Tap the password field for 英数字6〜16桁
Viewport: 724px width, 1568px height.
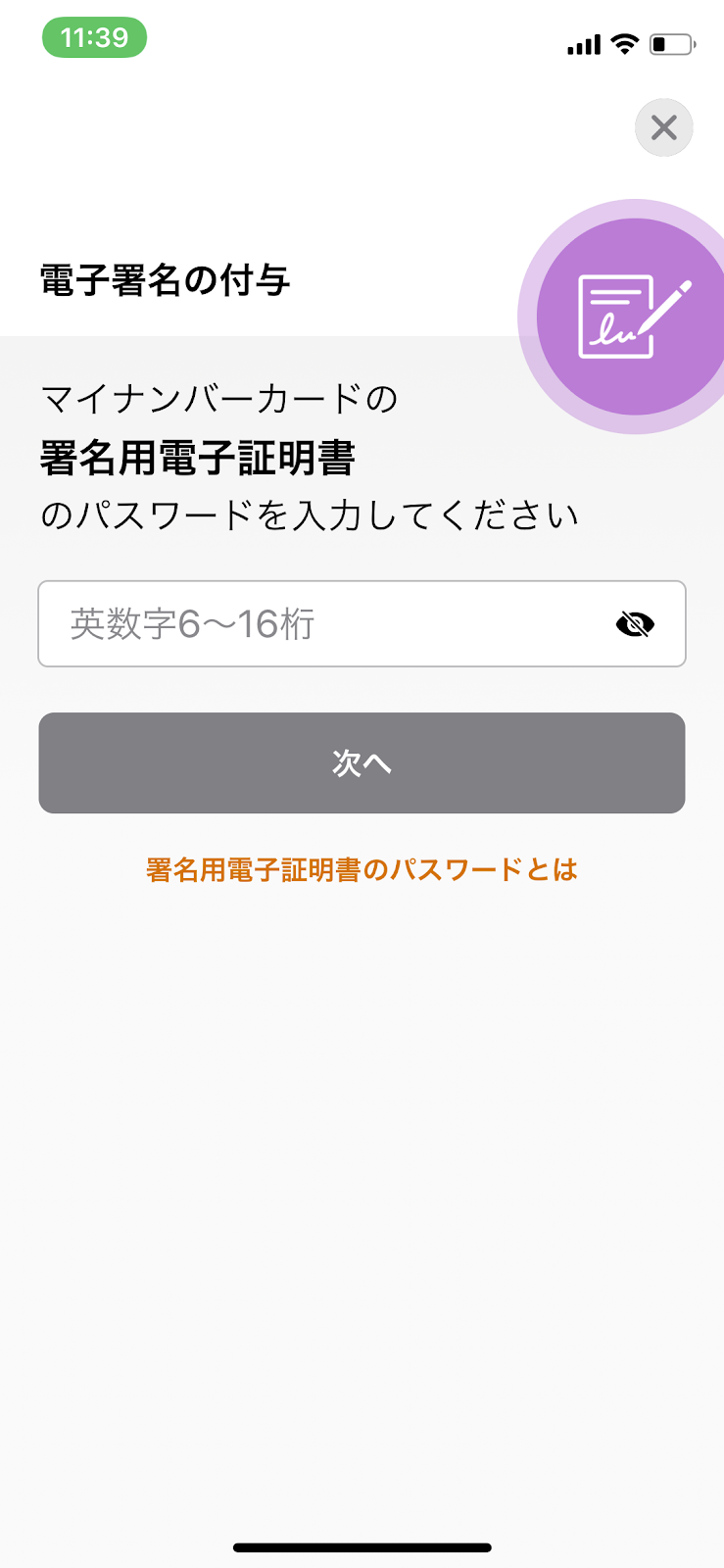click(362, 624)
